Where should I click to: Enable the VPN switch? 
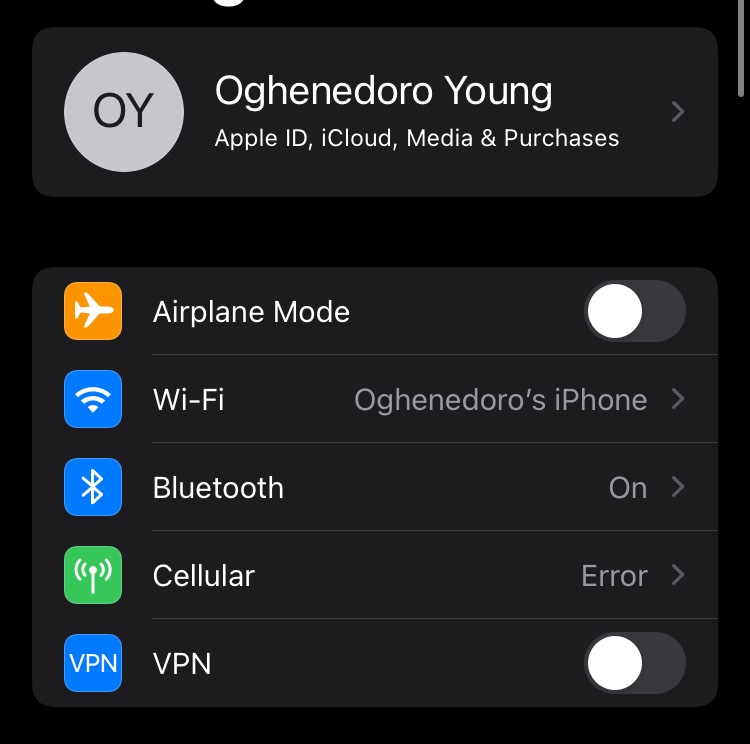click(x=634, y=664)
